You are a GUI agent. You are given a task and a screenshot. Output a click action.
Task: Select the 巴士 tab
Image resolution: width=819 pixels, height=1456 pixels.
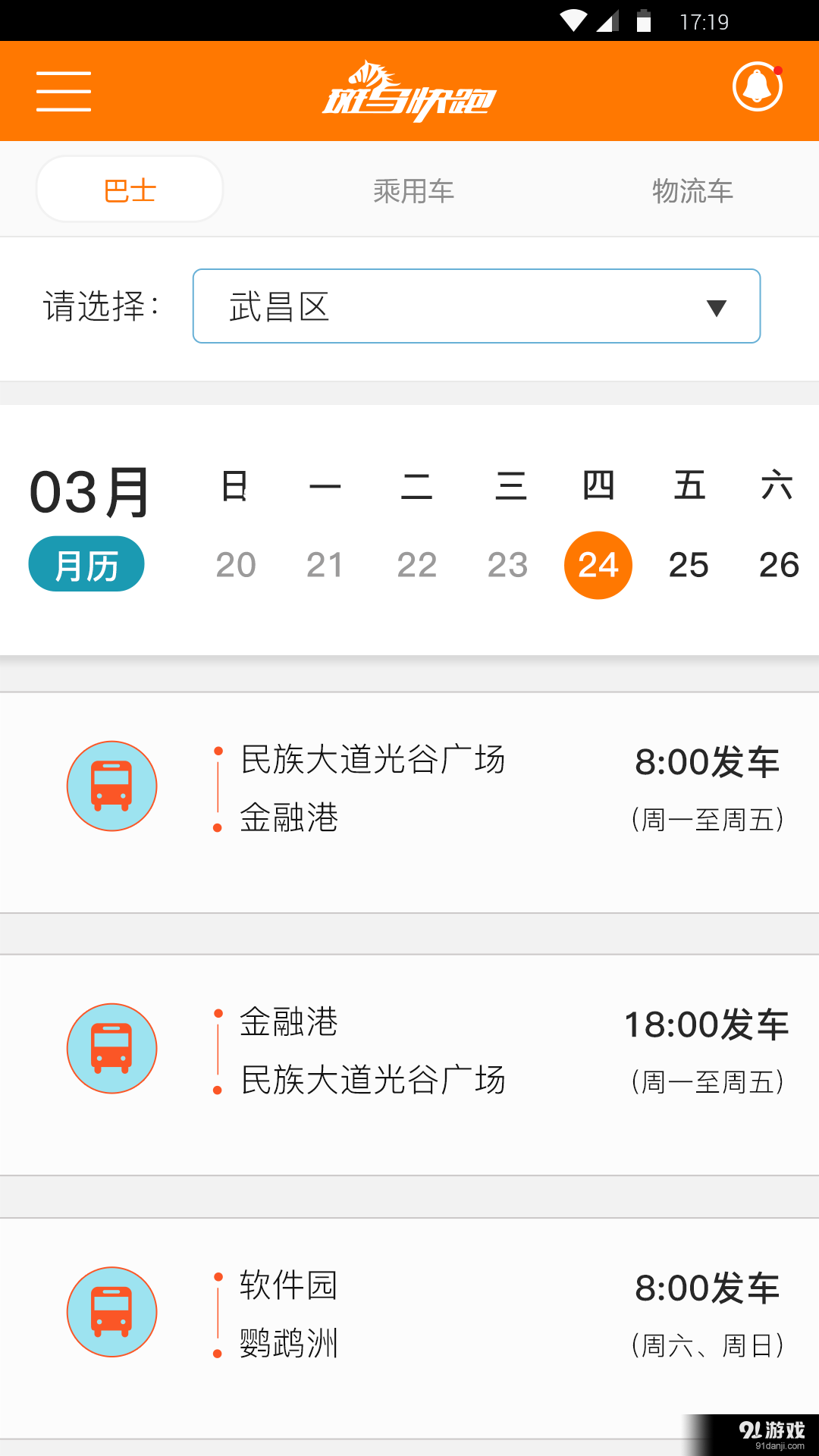point(129,189)
